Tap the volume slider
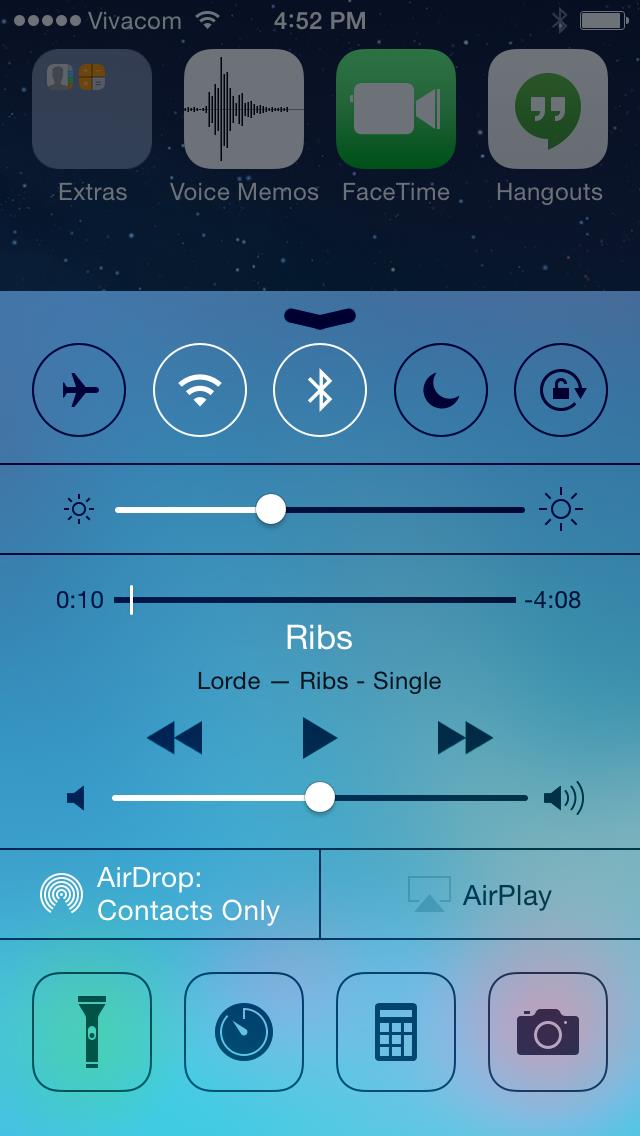This screenshot has width=640, height=1136. tap(320, 798)
